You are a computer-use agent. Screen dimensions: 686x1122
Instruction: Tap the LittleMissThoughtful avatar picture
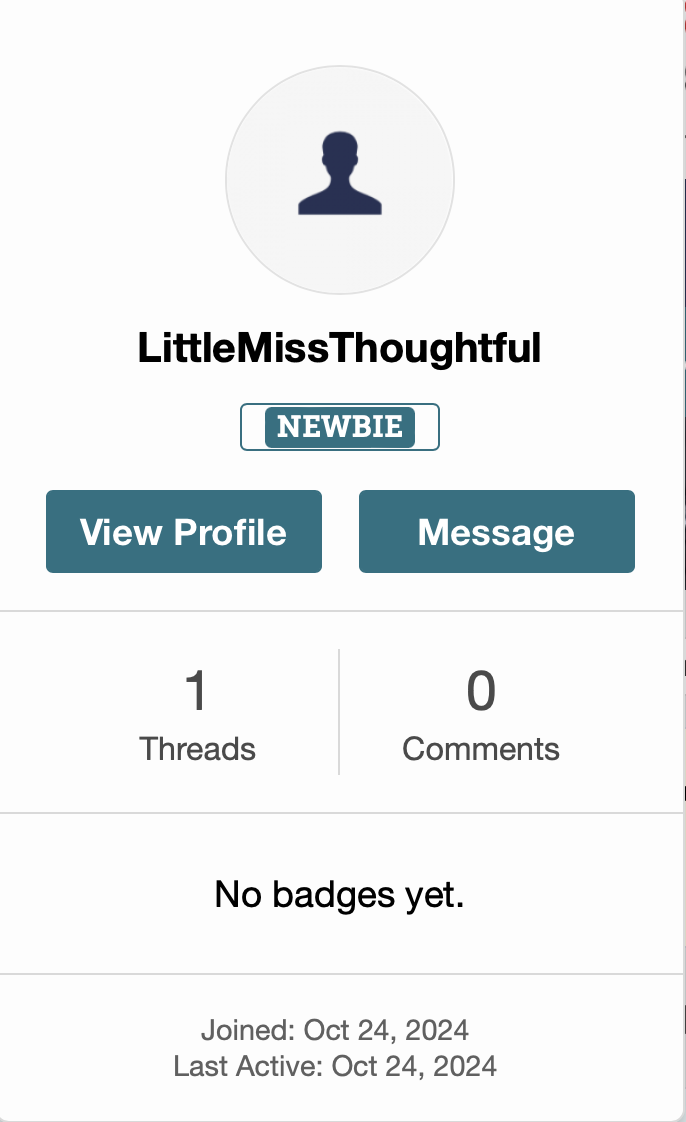[x=340, y=180]
